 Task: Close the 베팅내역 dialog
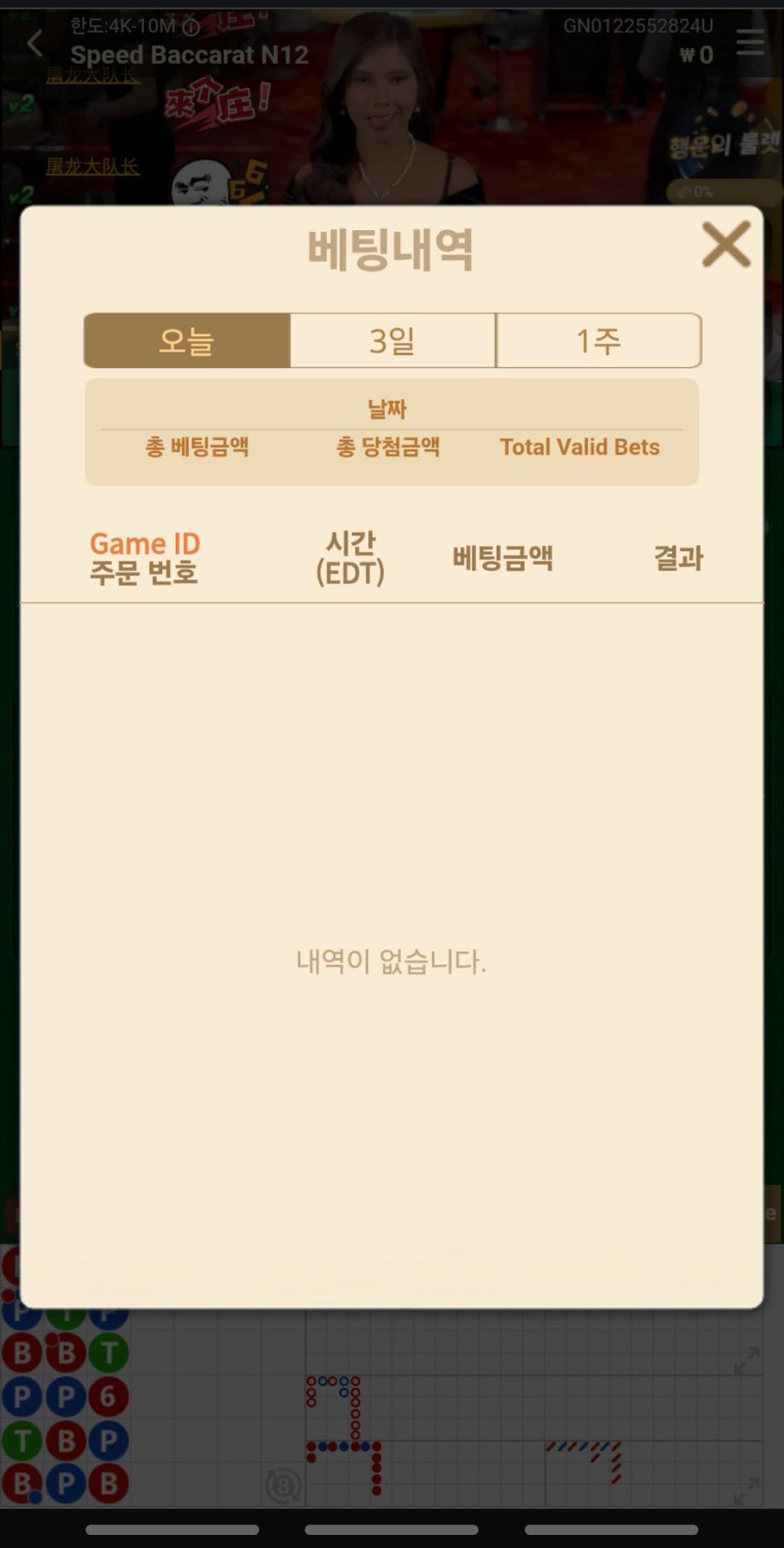click(726, 244)
